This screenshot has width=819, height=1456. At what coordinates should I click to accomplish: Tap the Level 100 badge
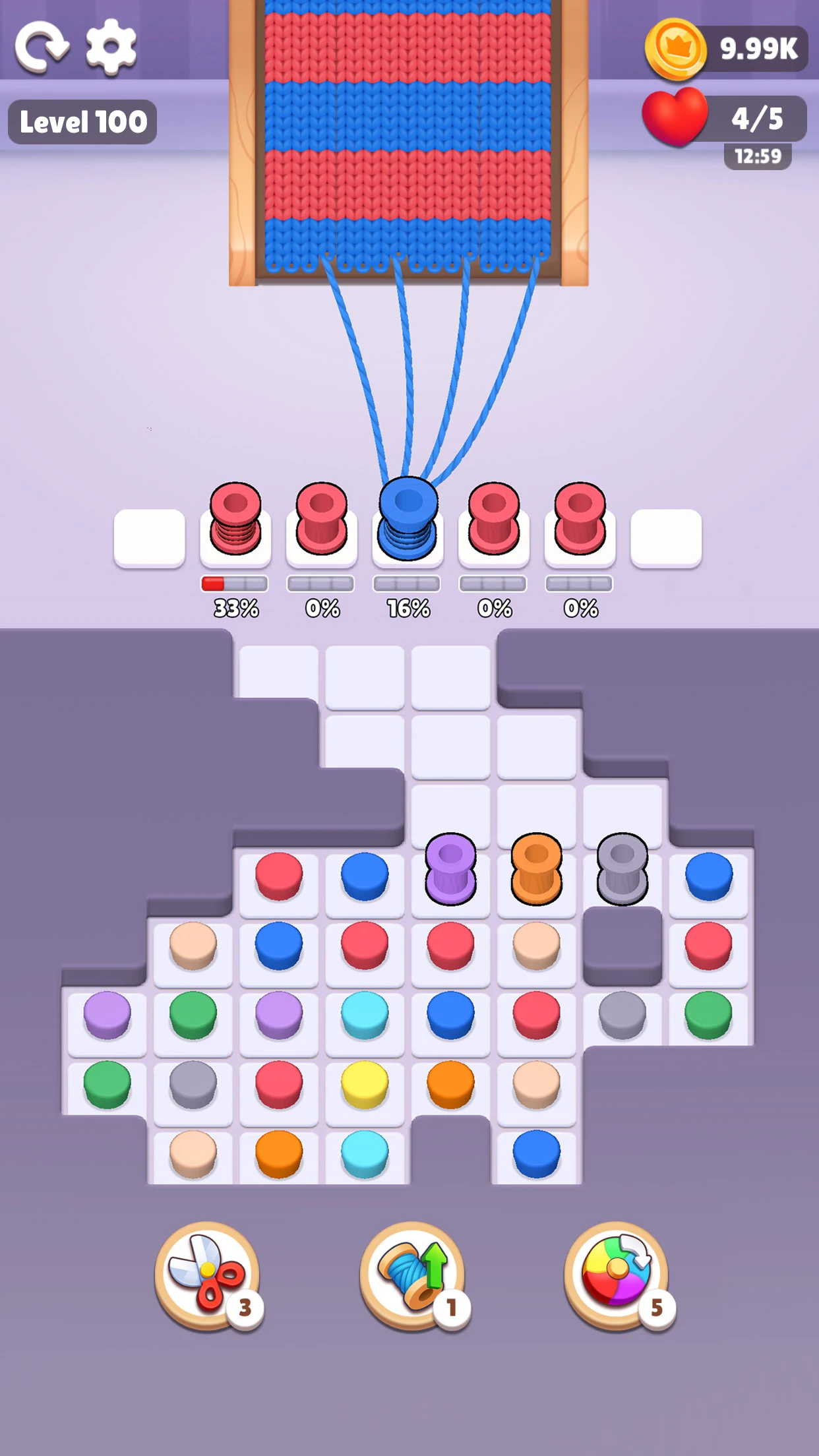click(82, 121)
